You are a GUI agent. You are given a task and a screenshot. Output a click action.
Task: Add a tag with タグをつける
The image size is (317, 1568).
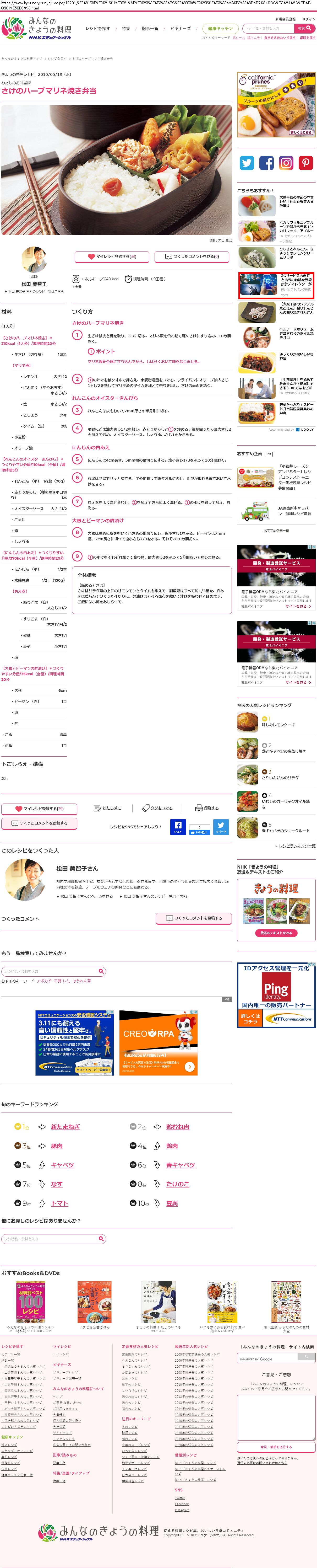158,808
